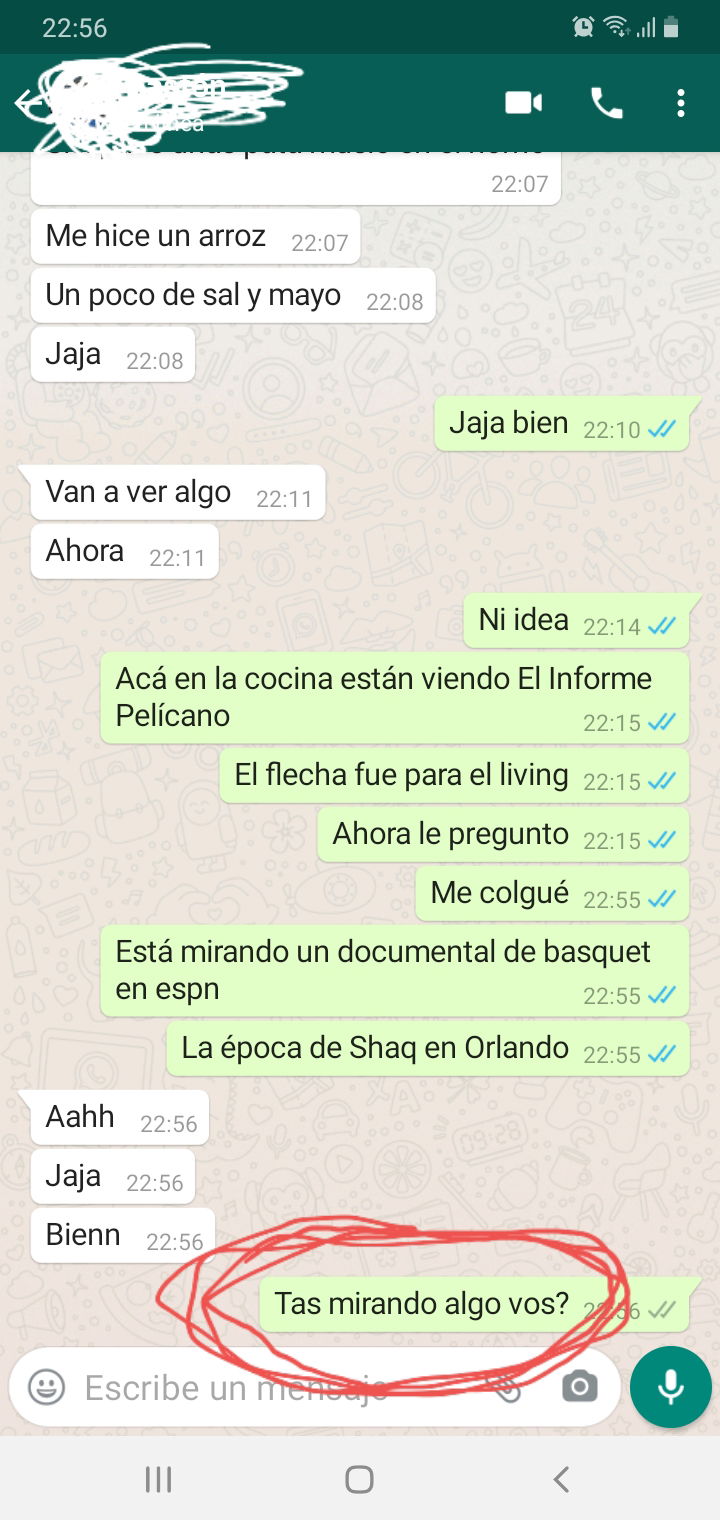Screen dimensions: 720x1520
Task: Start a voice call from the header
Action: click(607, 103)
